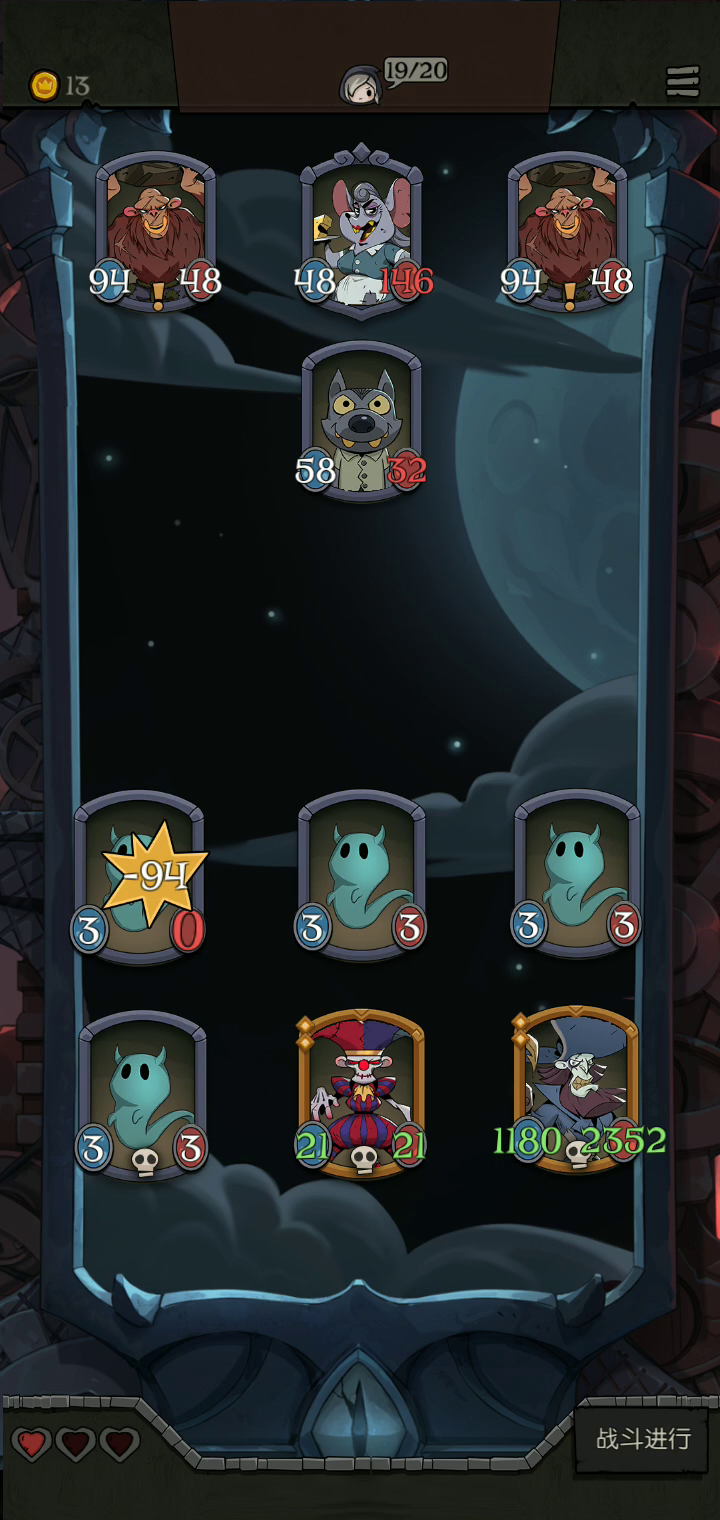Open the hamburger menu icon
The image size is (720, 1520).
click(683, 82)
